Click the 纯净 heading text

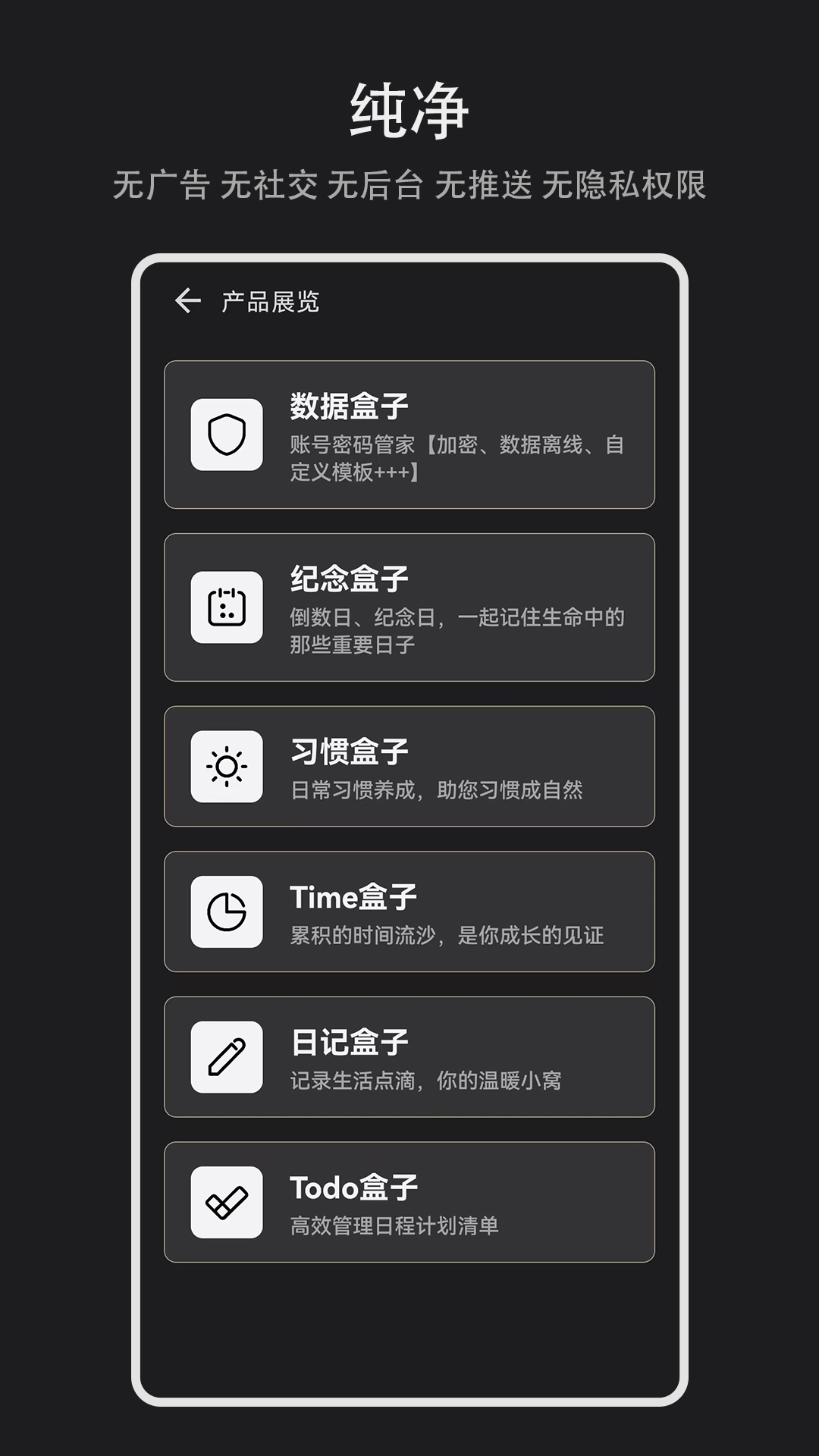pyautogui.click(x=409, y=108)
